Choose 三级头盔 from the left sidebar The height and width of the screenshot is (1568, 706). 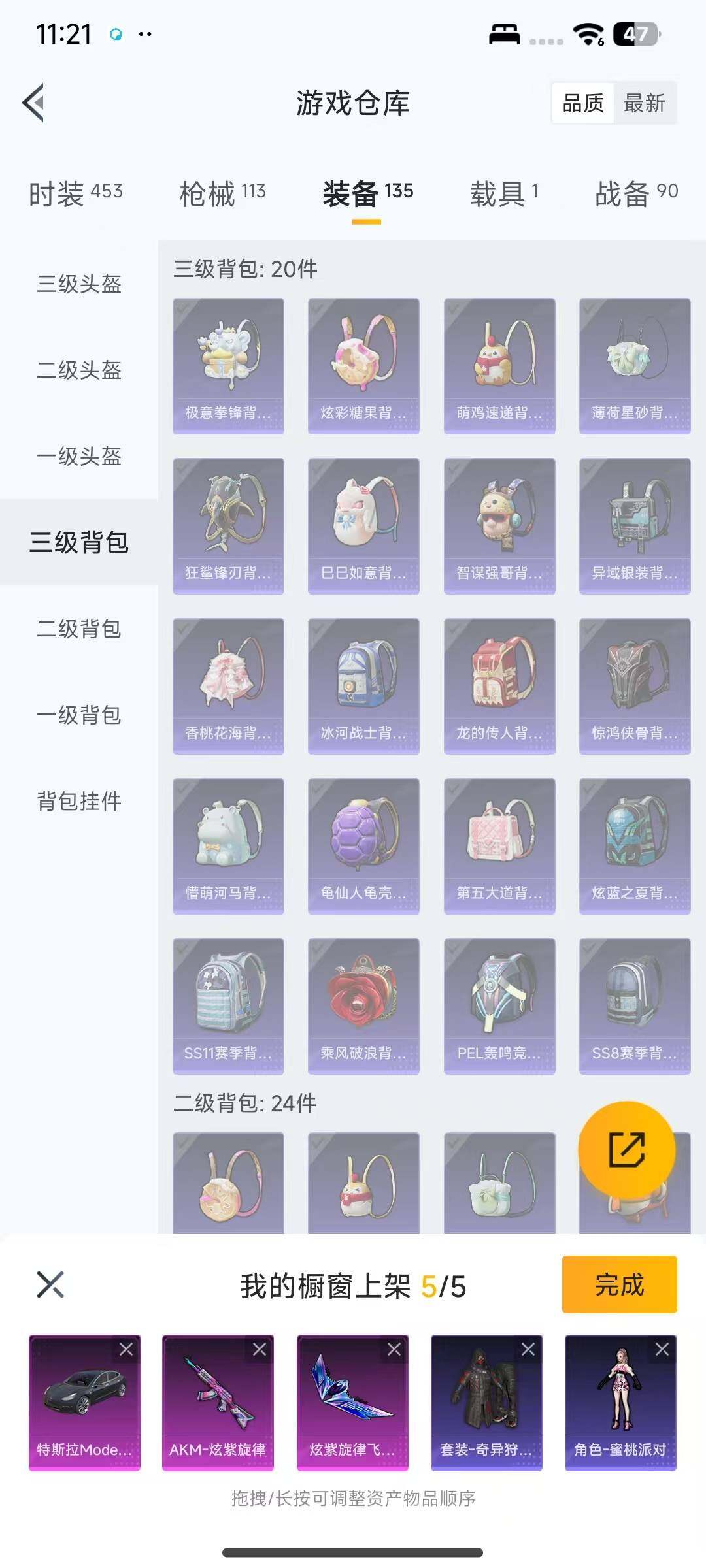78,284
